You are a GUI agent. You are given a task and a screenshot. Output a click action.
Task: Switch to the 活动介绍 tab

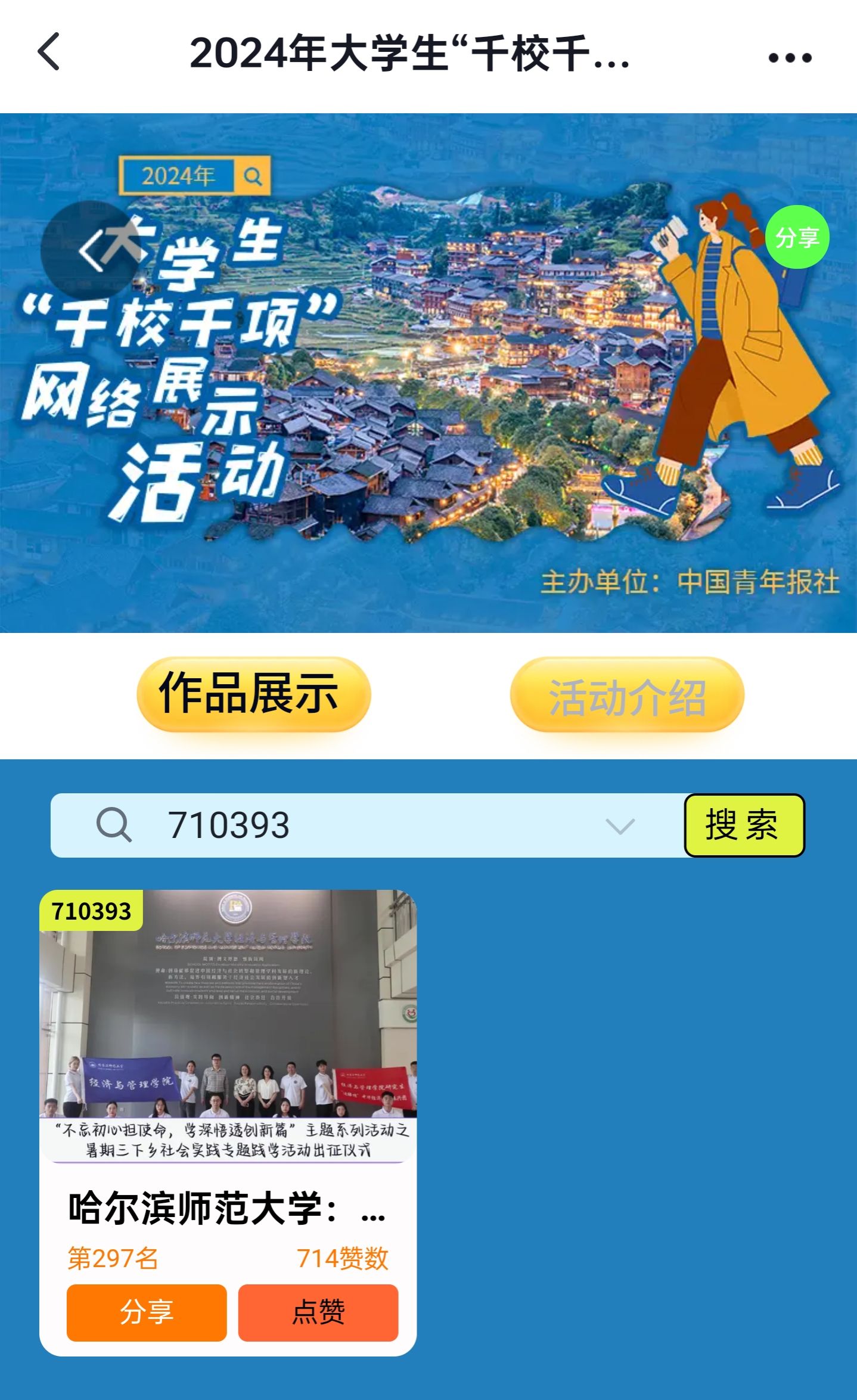[627, 695]
